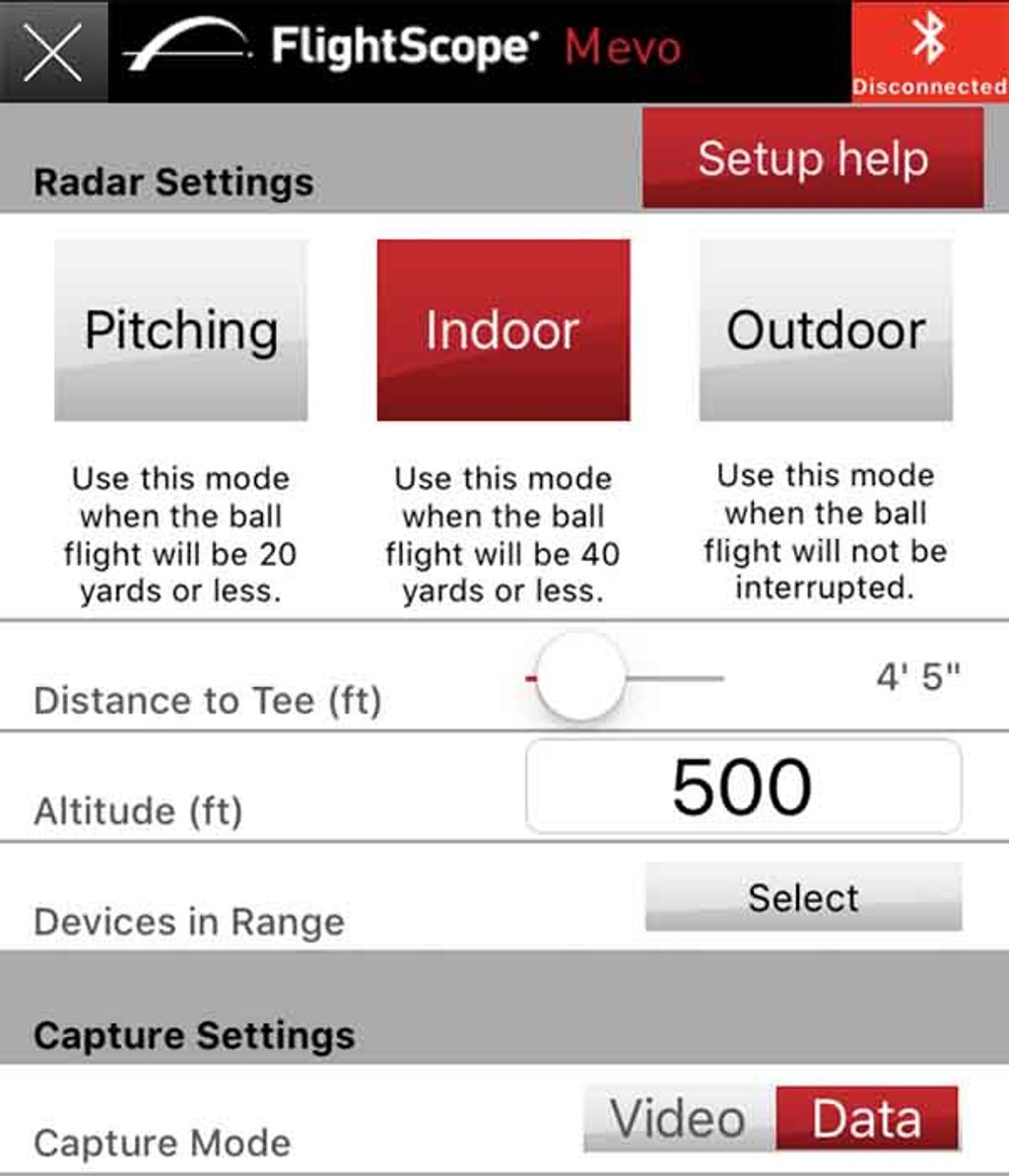Select the Indoor radar mode
1009x1176 pixels.
pos(504,328)
